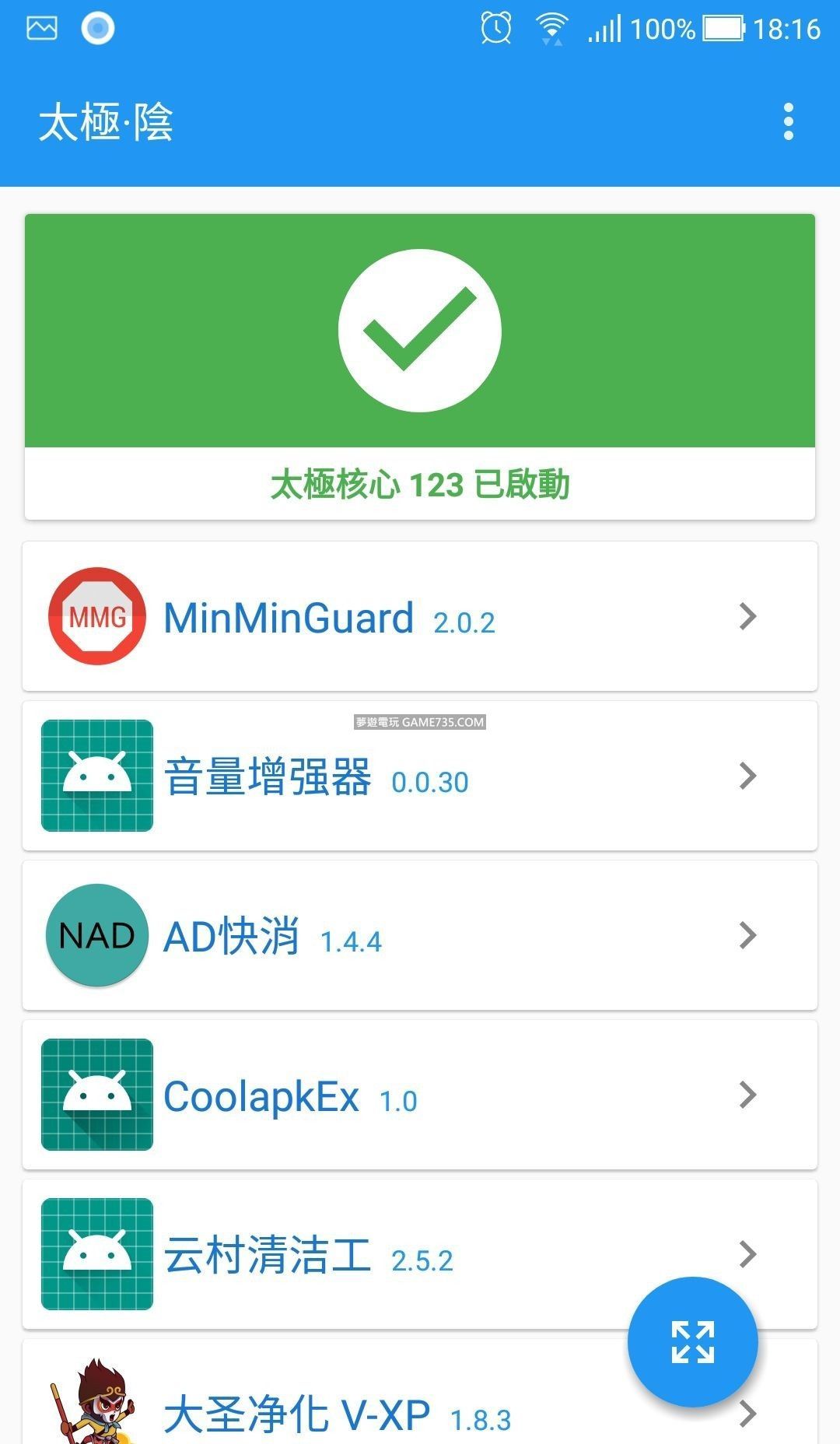Open the 云村清洁工 module entry
Image resolution: width=840 pixels, height=1444 pixels.
click(389, 1254)
